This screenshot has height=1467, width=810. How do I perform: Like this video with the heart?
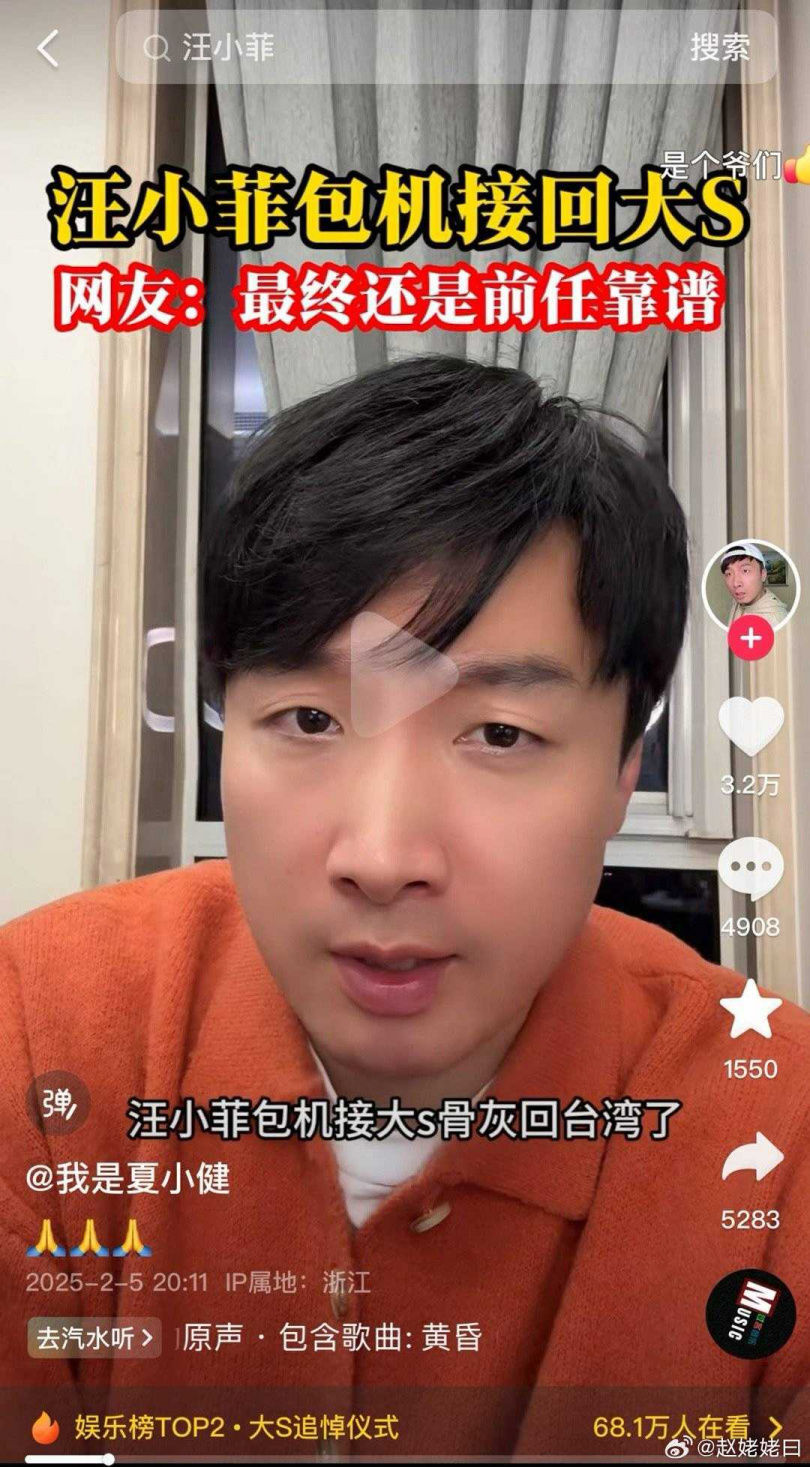[750, 725]
